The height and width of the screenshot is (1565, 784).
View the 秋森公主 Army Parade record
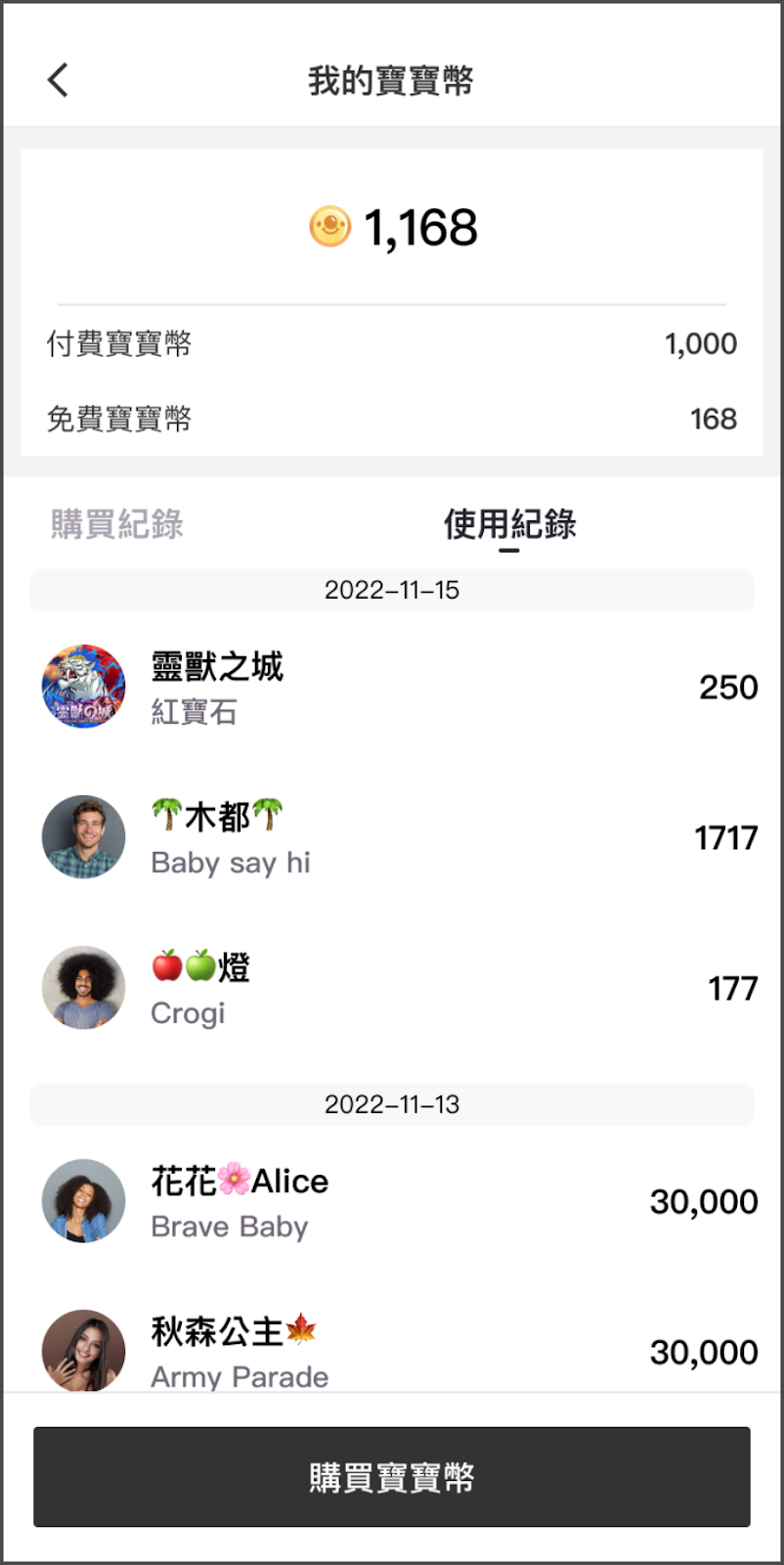(391, 1352)
